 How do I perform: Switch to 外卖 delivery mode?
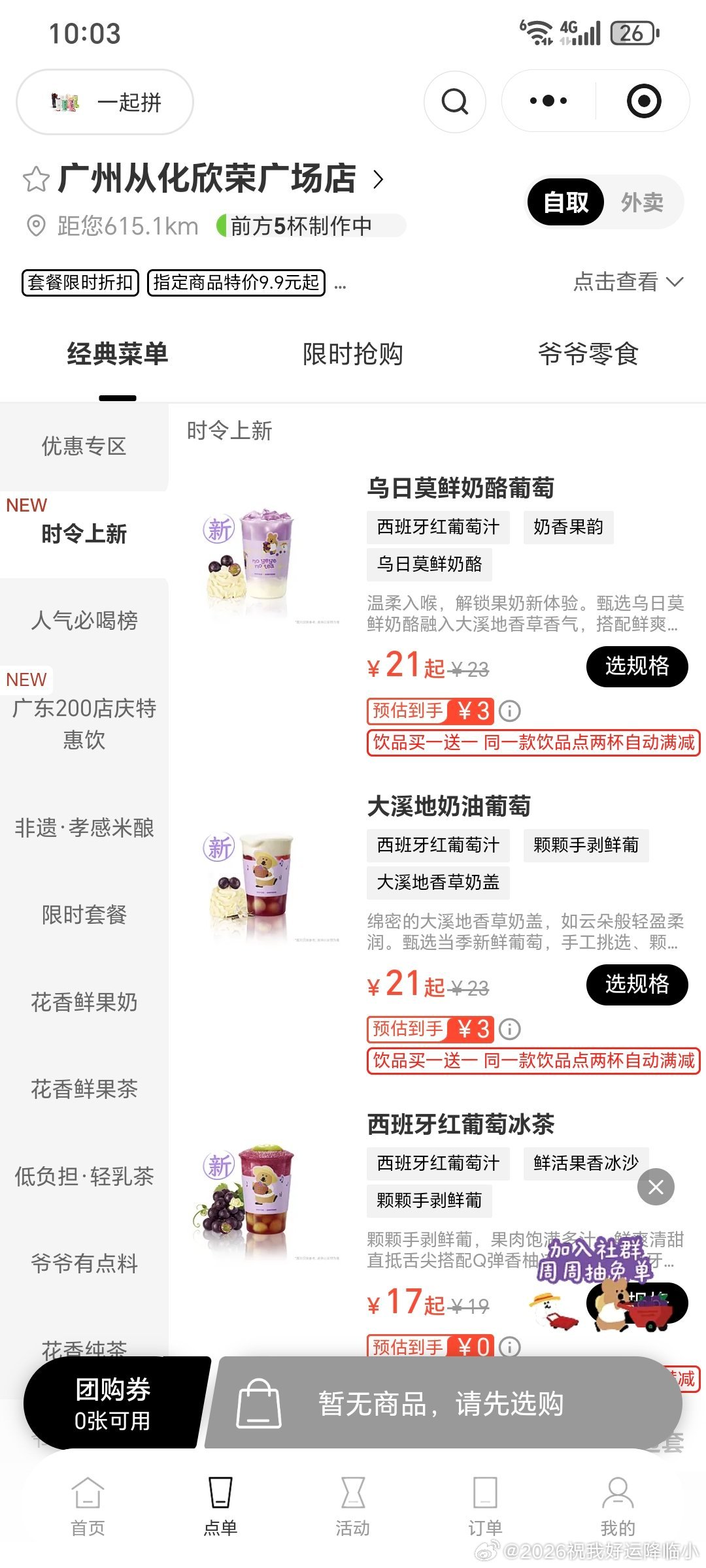(x=642, y=203)
